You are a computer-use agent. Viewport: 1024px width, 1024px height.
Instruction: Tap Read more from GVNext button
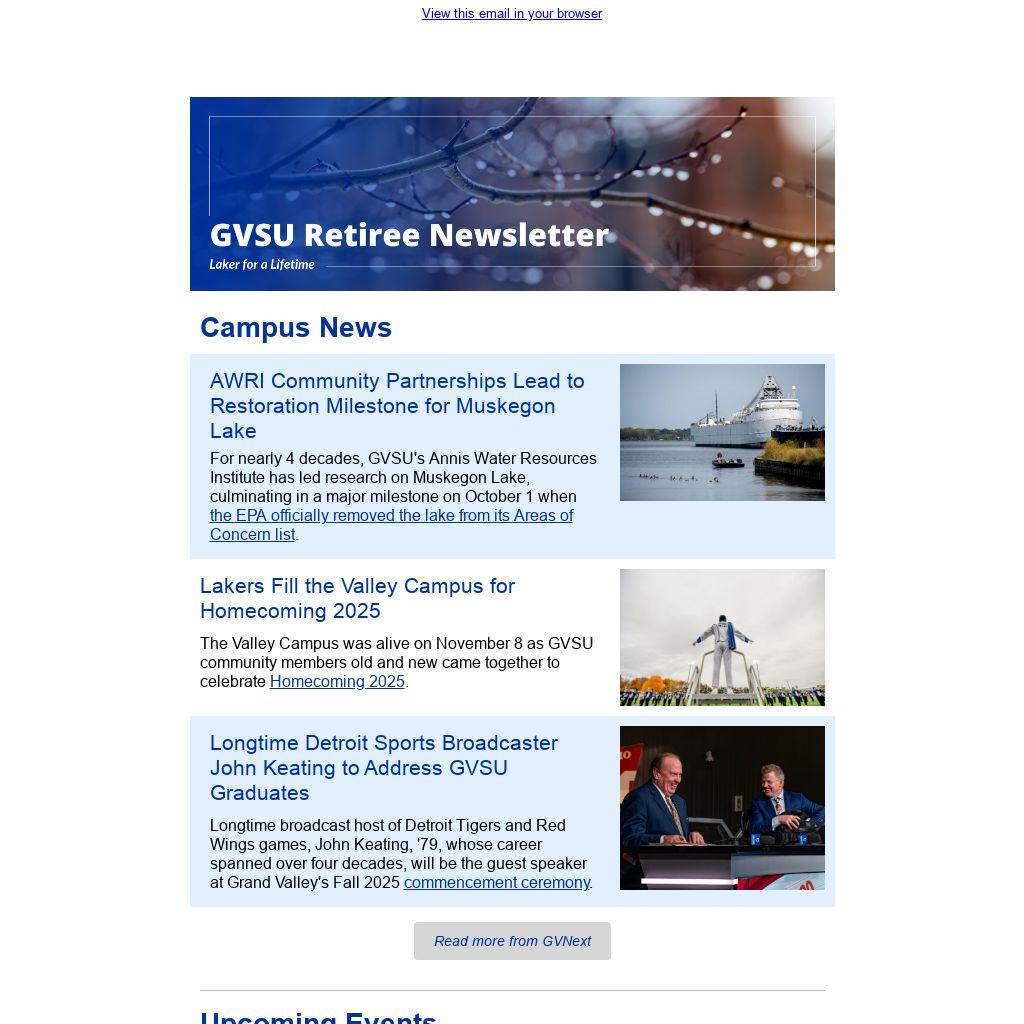click(x=512, y=941)
